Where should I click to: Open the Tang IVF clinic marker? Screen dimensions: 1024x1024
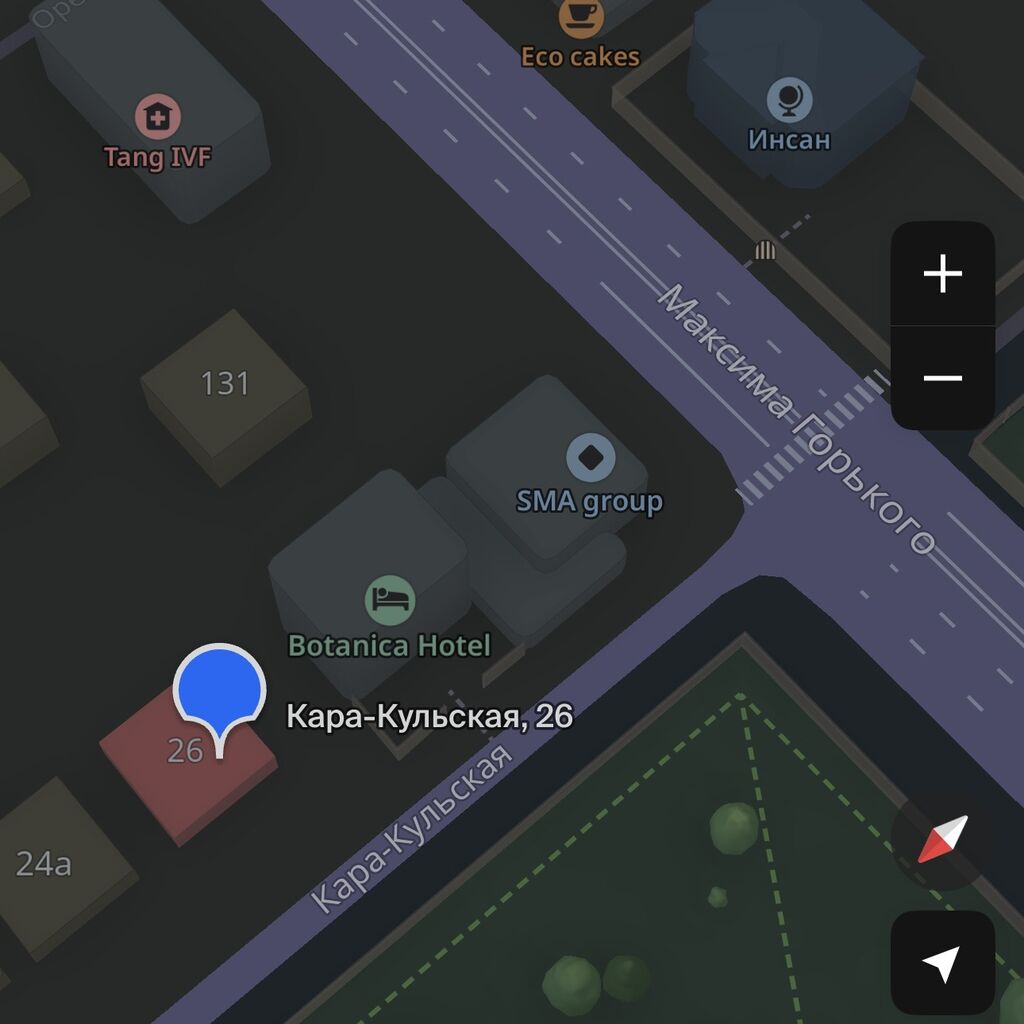click(x=157, y=118)
